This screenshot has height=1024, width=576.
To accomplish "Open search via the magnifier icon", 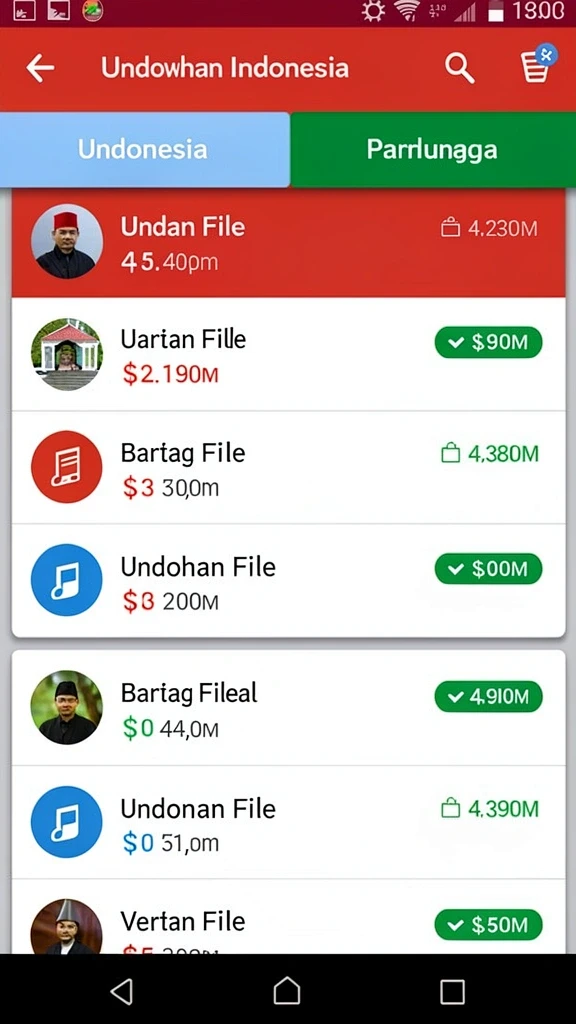I will click(460, 68).
